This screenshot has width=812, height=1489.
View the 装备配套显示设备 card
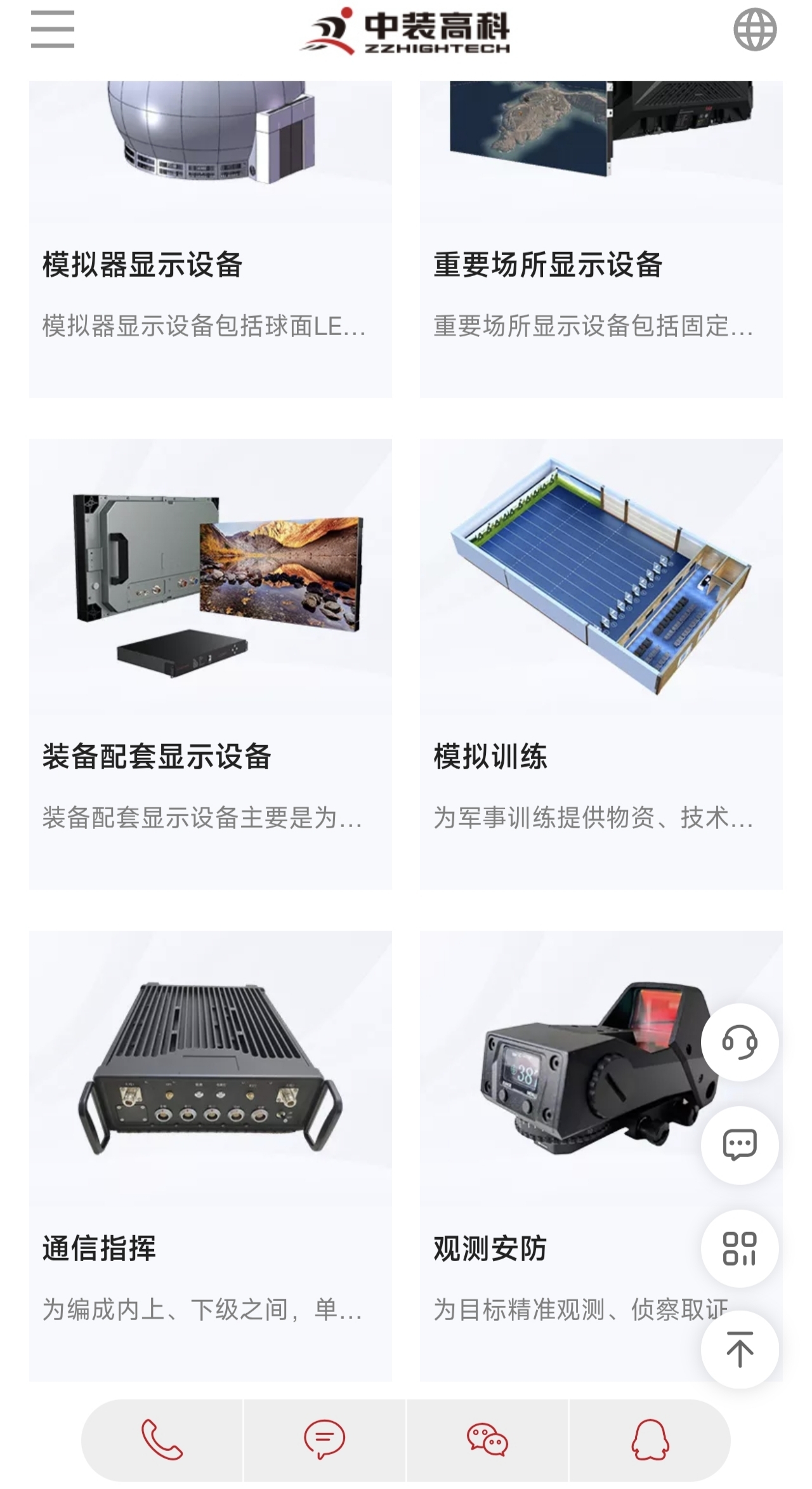[211, 664]
